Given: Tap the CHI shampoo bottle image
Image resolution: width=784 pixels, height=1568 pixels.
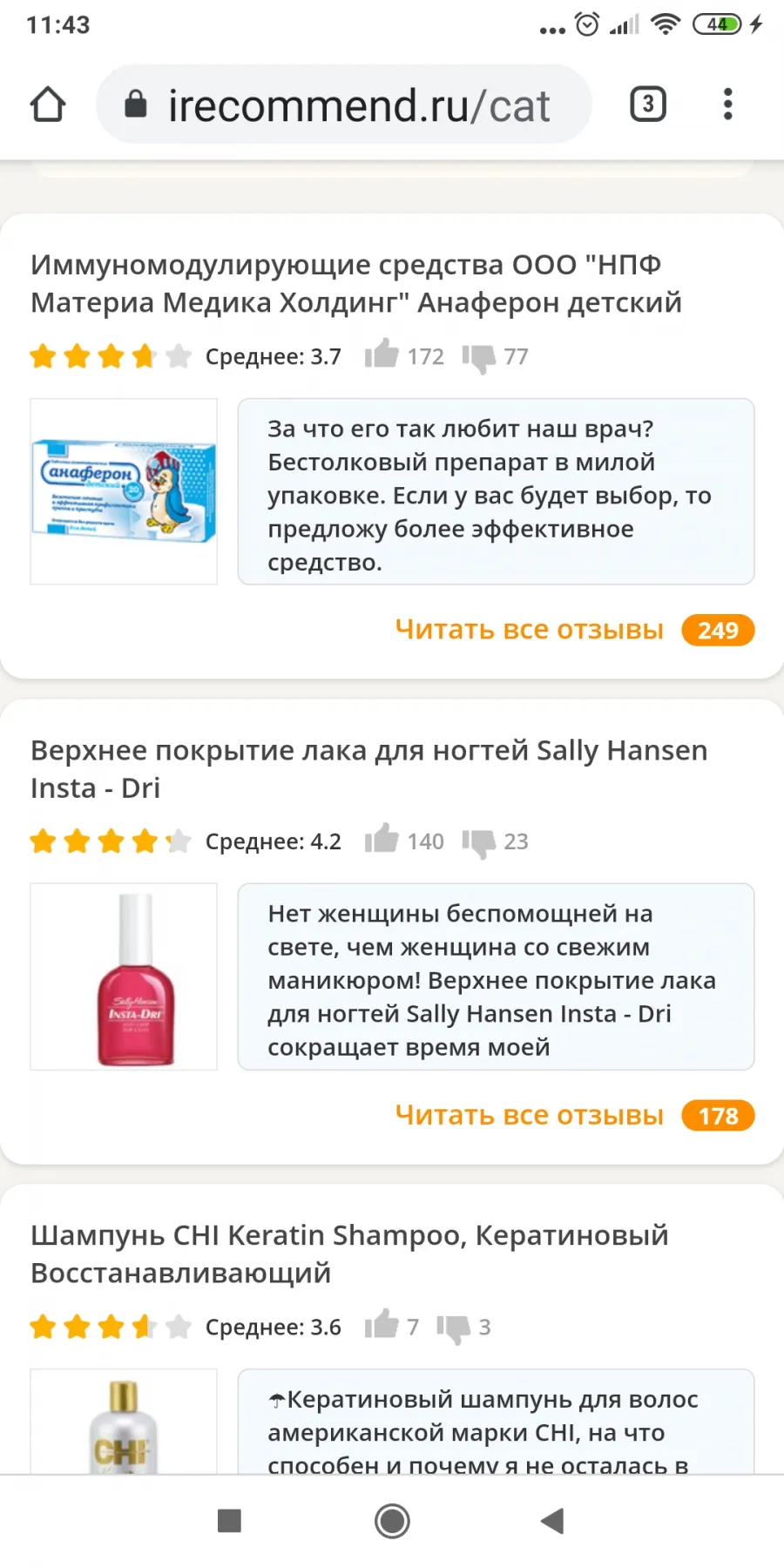Looking at the screenshot, I should tap(124, 1422).
